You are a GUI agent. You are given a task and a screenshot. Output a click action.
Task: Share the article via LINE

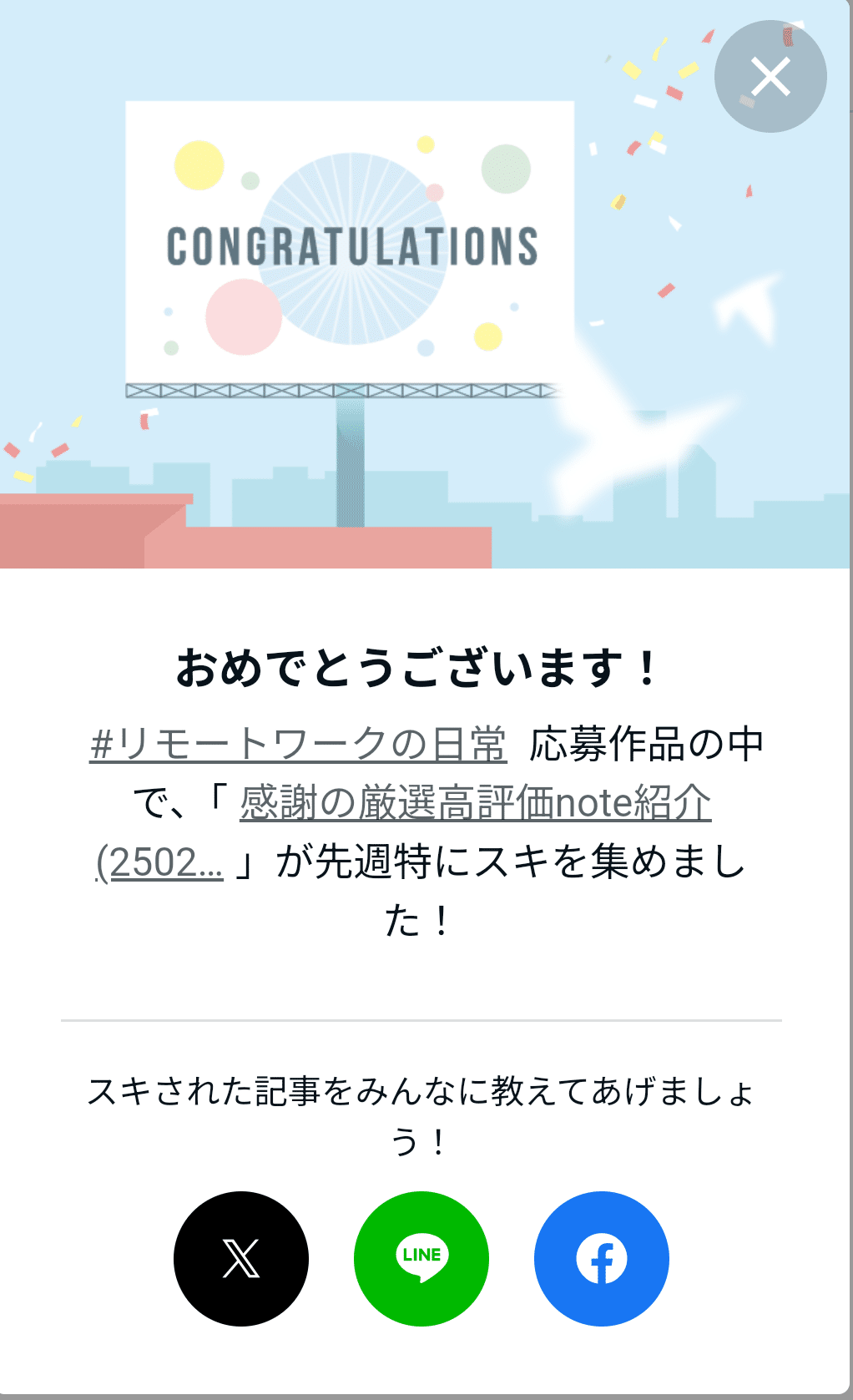coord(421,1258)
